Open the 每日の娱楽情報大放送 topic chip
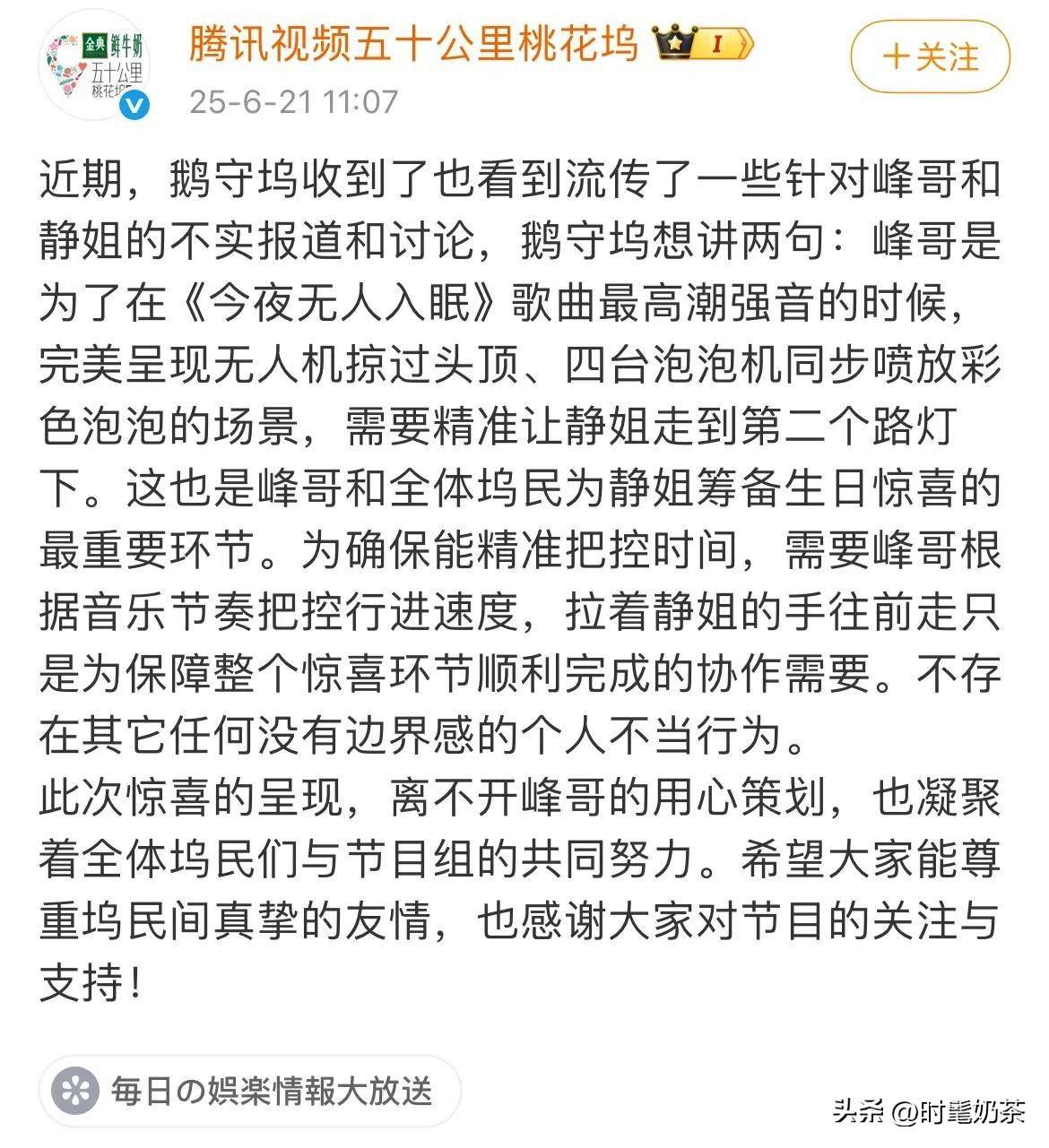1049x1148 pixels. tap(250, 1091)
